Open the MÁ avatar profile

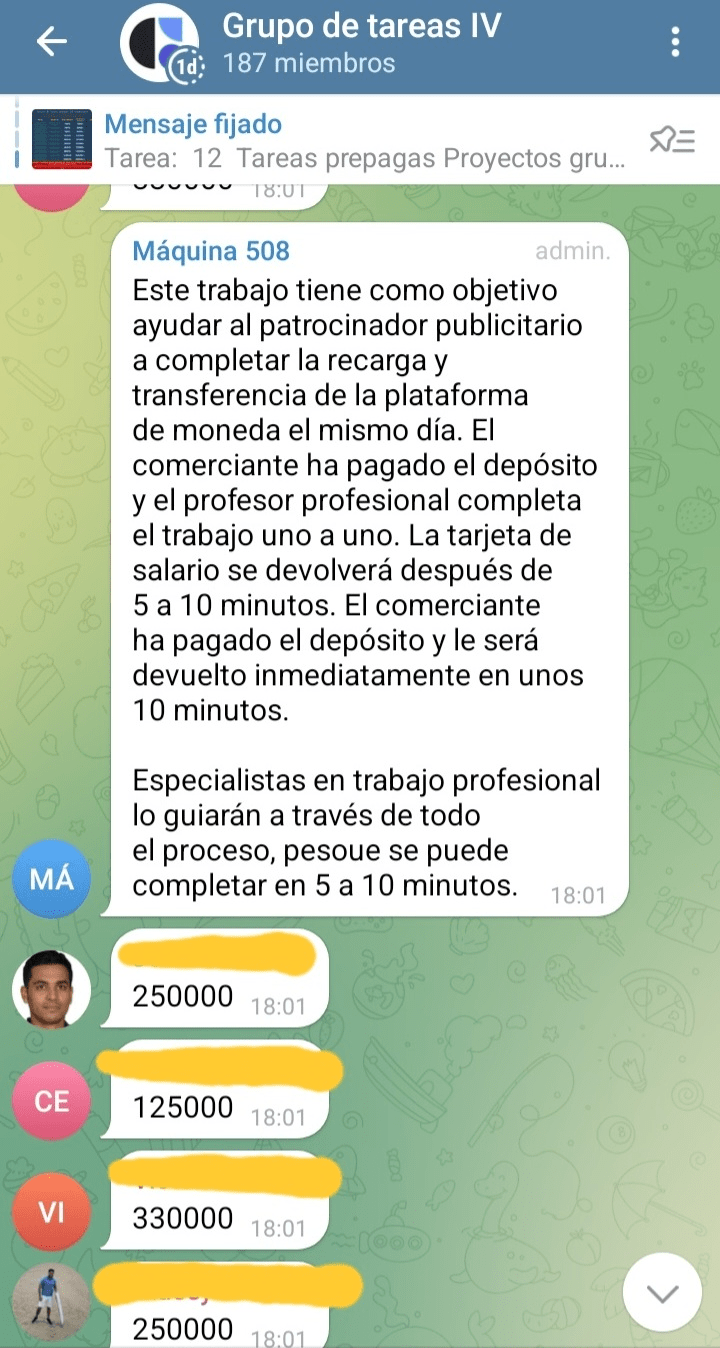(52, 878)
